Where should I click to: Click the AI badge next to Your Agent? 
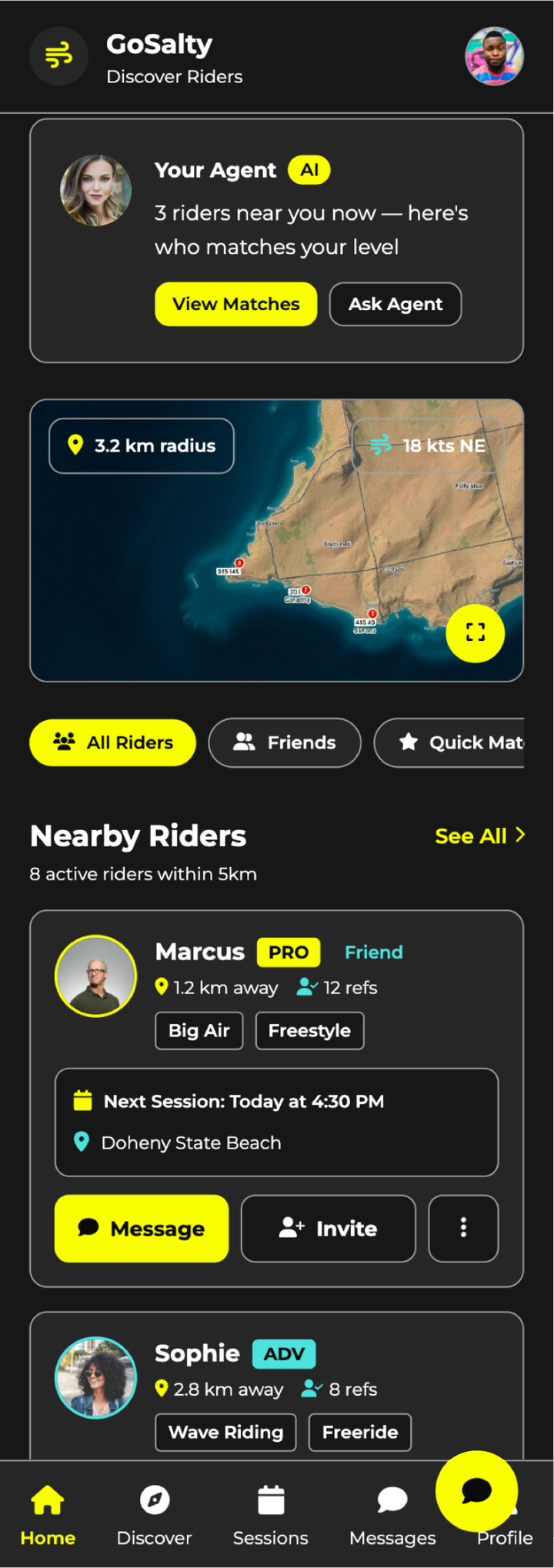click(x=309, y=170)
